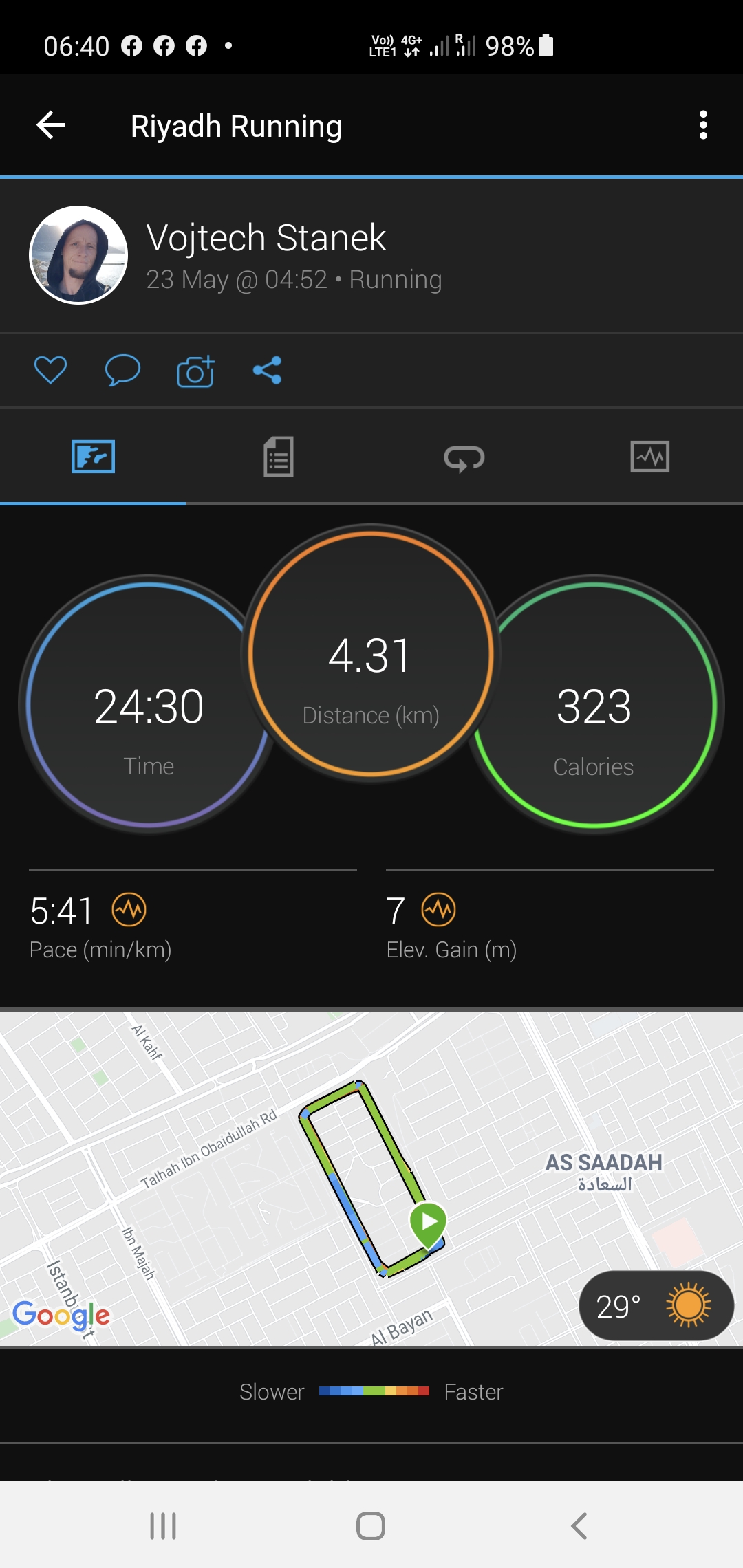The height and width of the screenshot is (1568, 743).
Task: Share this running activity
Action: coord(267,371)
